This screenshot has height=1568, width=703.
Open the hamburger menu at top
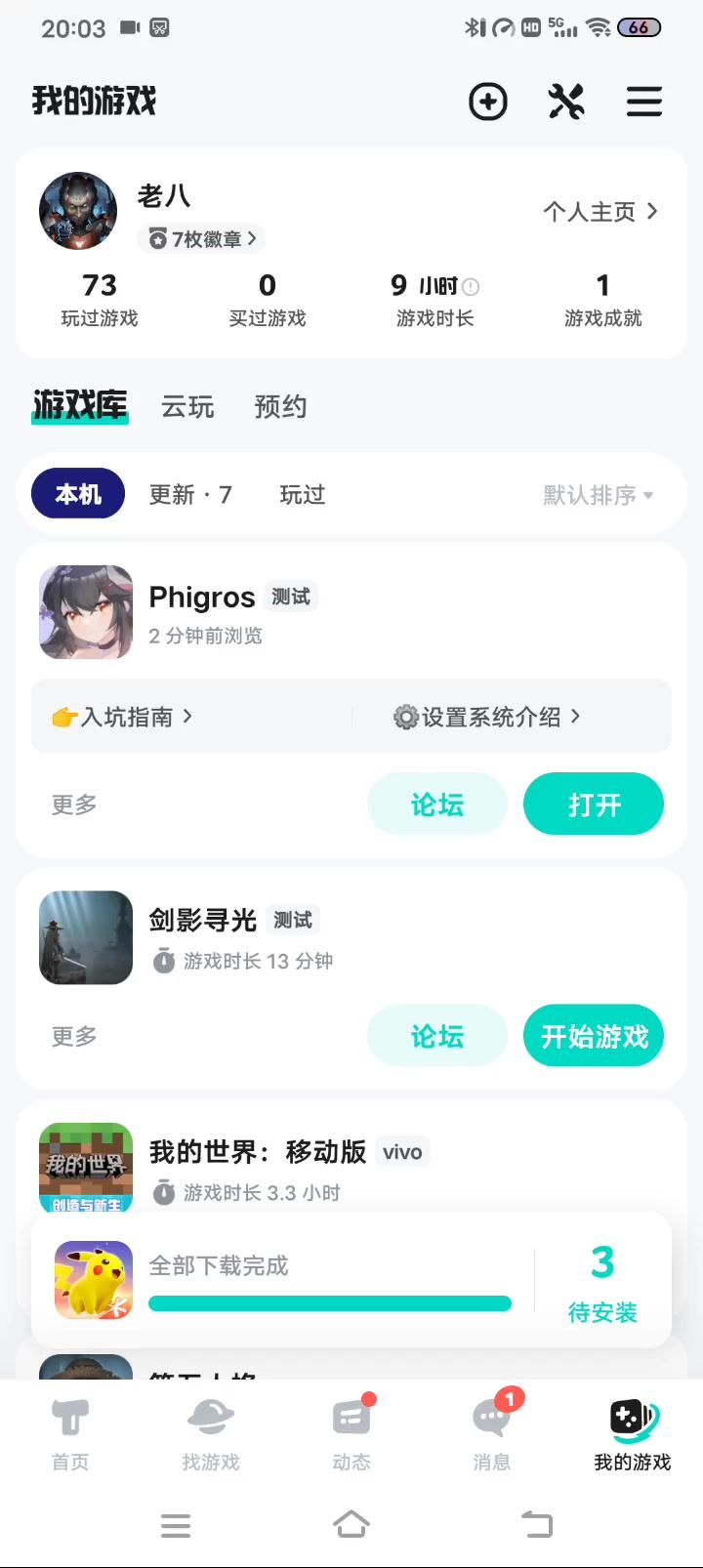pos(644,102)
